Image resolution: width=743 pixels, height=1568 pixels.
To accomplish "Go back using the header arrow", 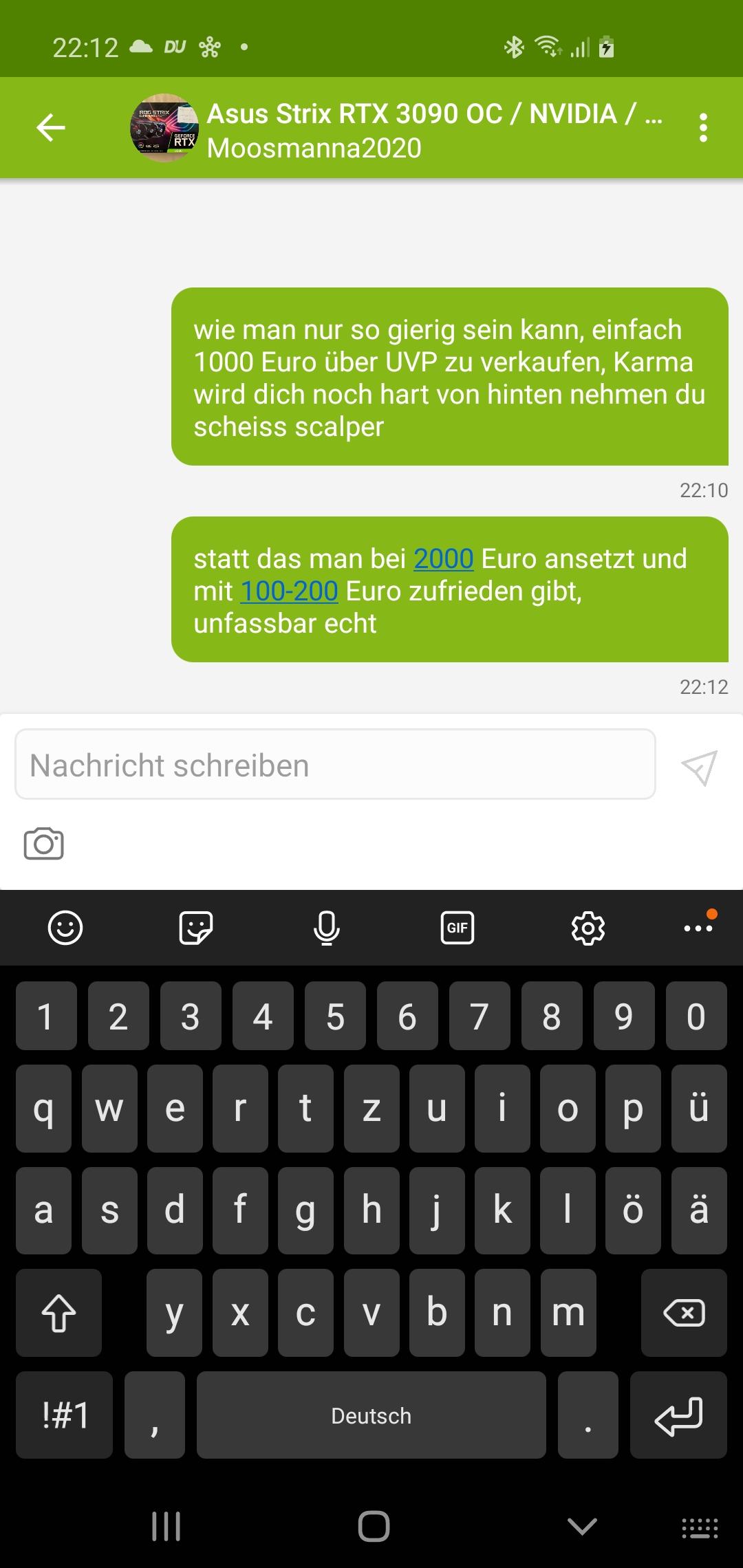I will click(x=51, y=128).
